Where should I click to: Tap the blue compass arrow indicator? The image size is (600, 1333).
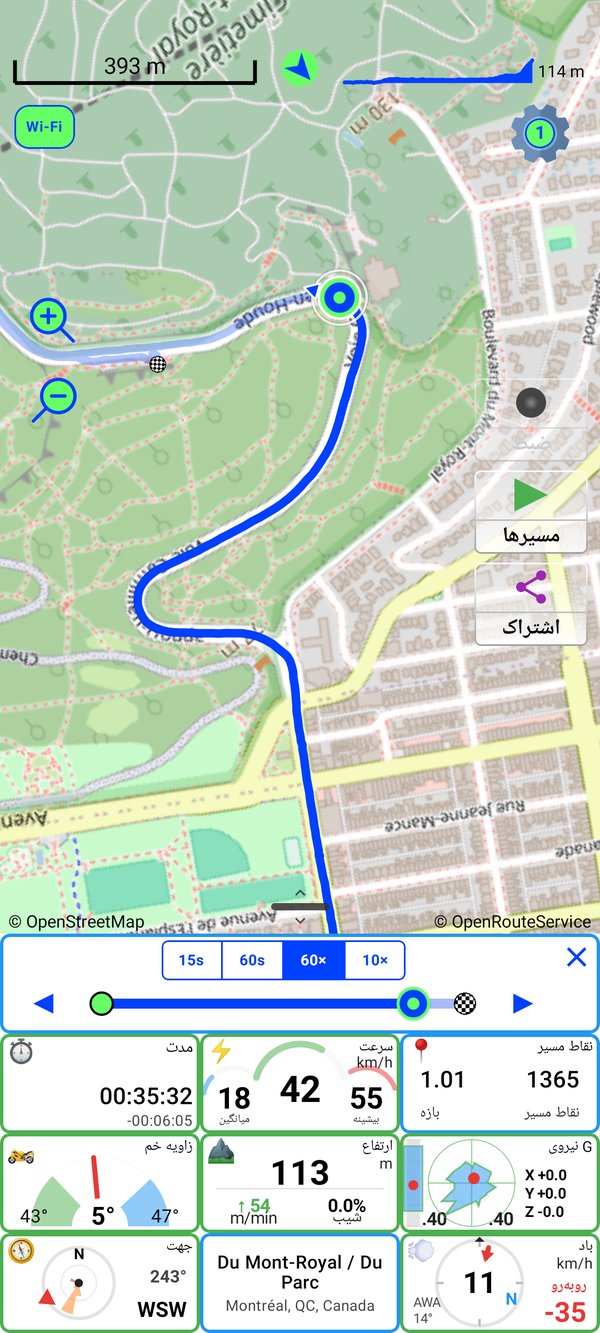299,68
